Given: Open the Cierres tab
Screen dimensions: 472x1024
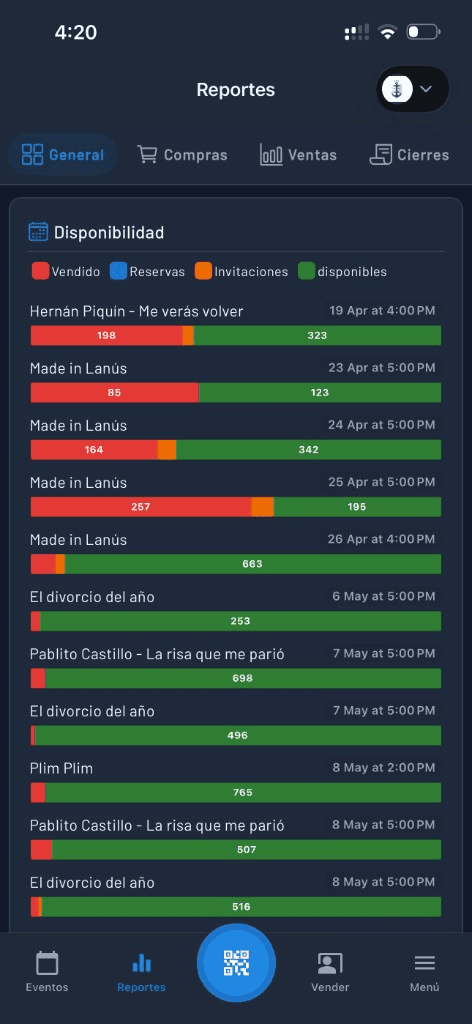Looking at the screenshot, I should coord(409,155).
